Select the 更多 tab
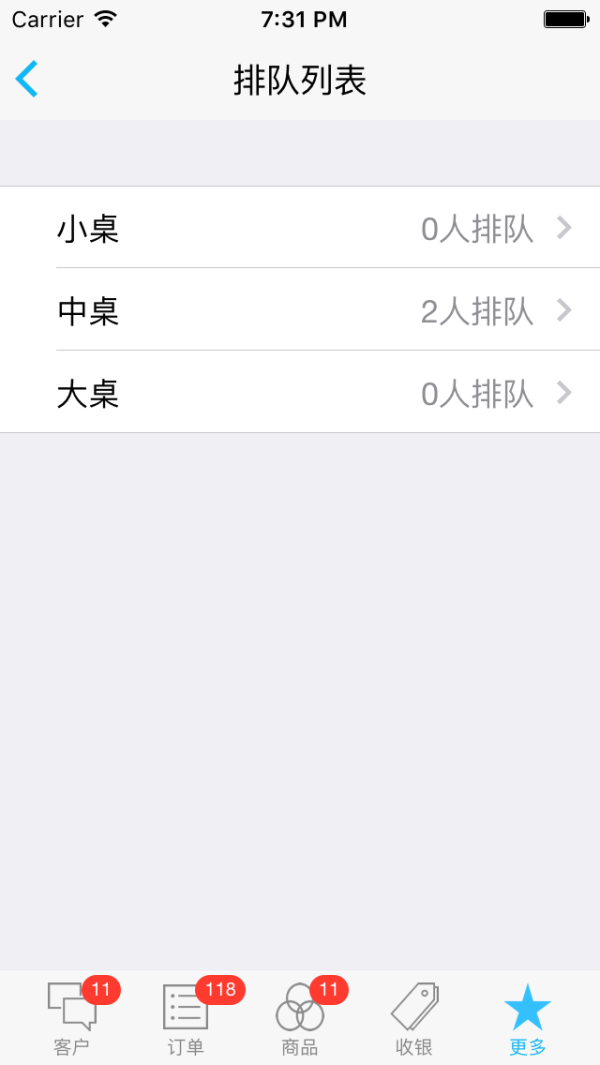Viewport: 600px width, 1065px height. [528, 1017]
